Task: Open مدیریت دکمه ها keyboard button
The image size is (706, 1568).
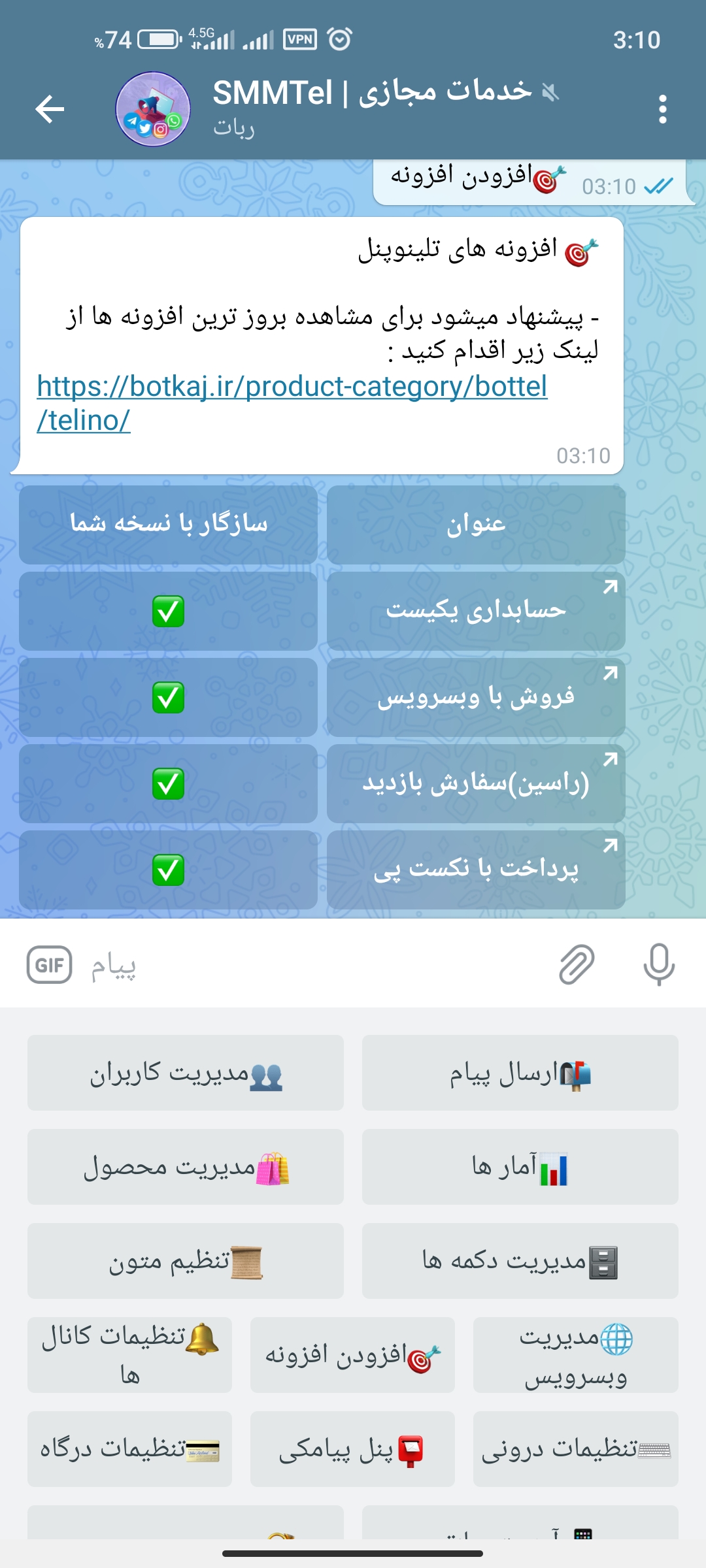Action: pyautogui.click(x=520, y=1261)
